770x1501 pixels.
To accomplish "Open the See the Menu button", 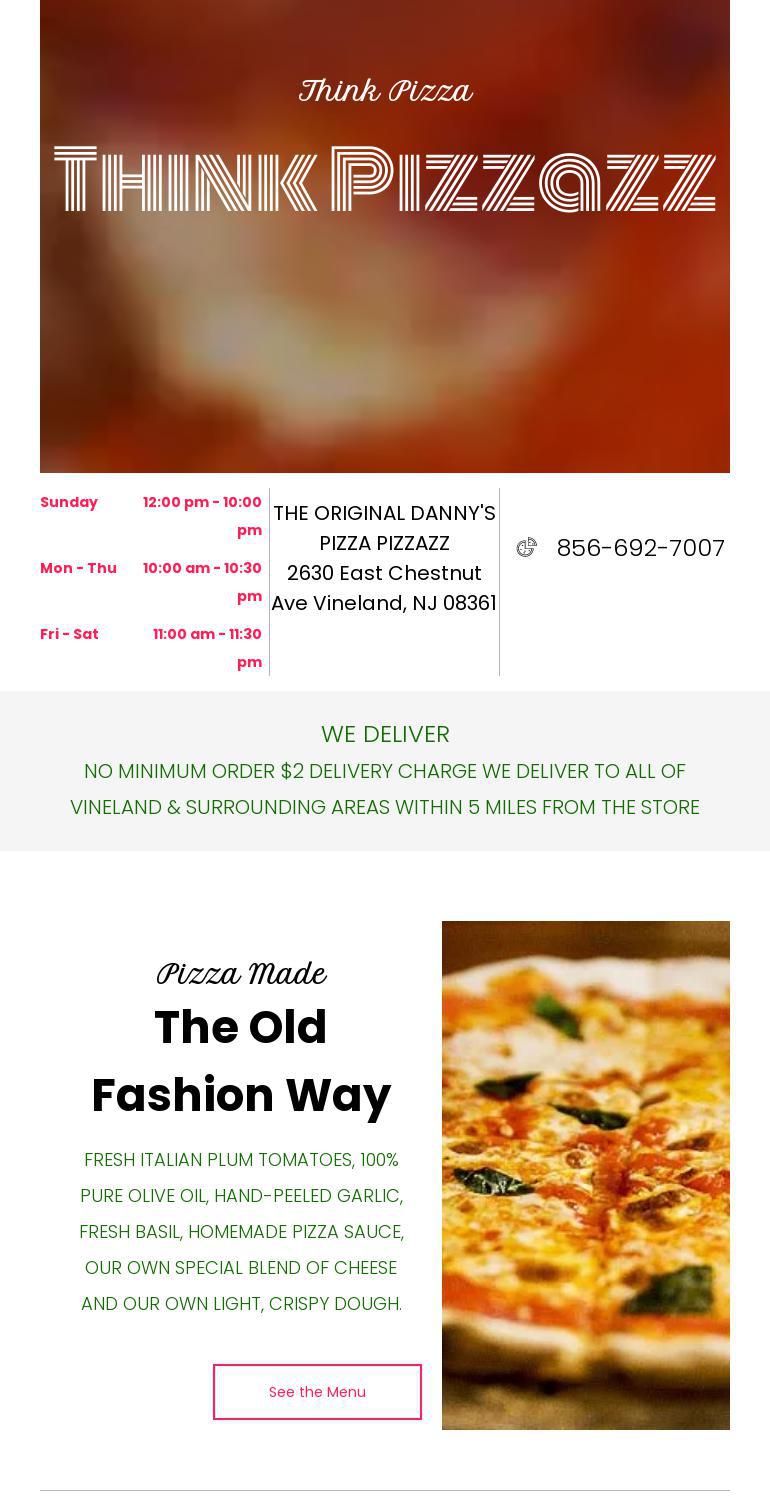I will 317,1391.
